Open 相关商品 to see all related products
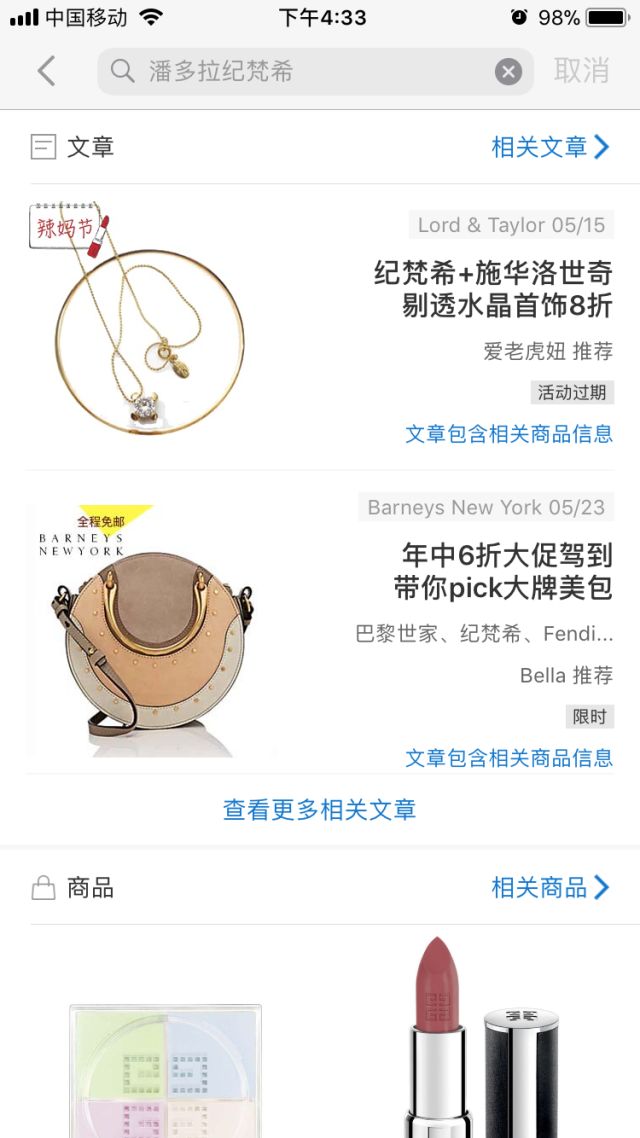The image size is (640, 1138). 549,887
